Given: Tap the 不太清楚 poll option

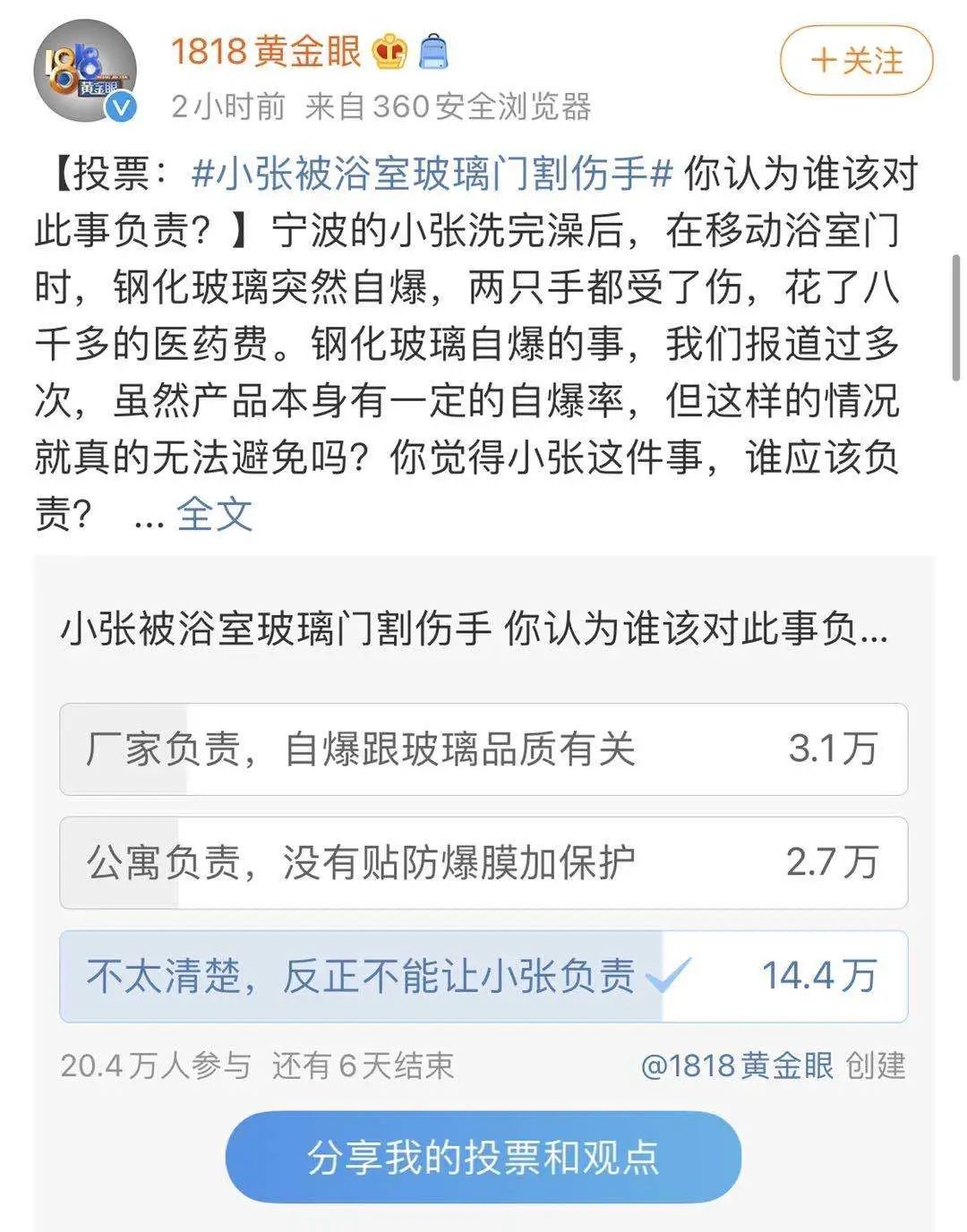Looking at the screenshot, I should 483,977.
